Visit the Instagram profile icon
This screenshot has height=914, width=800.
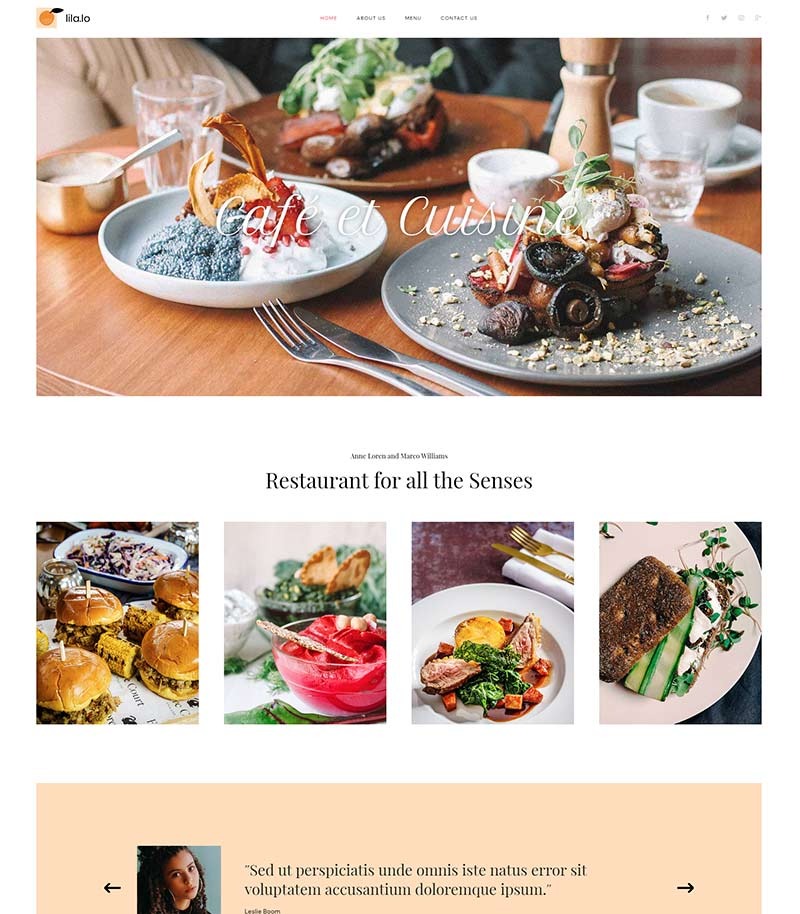(x=741, y=18)
